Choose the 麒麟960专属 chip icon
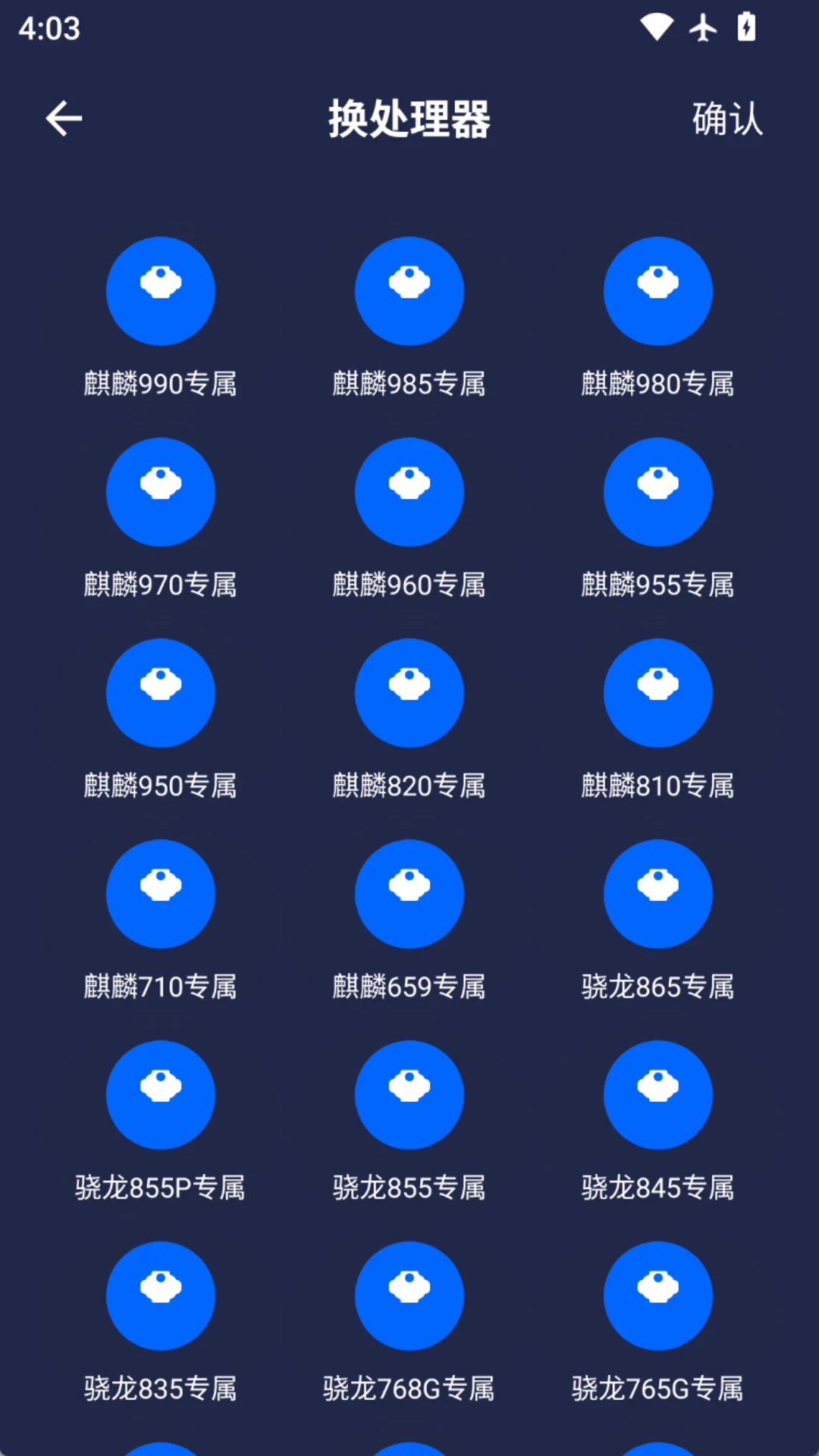819x1456 pixels. 409,492
